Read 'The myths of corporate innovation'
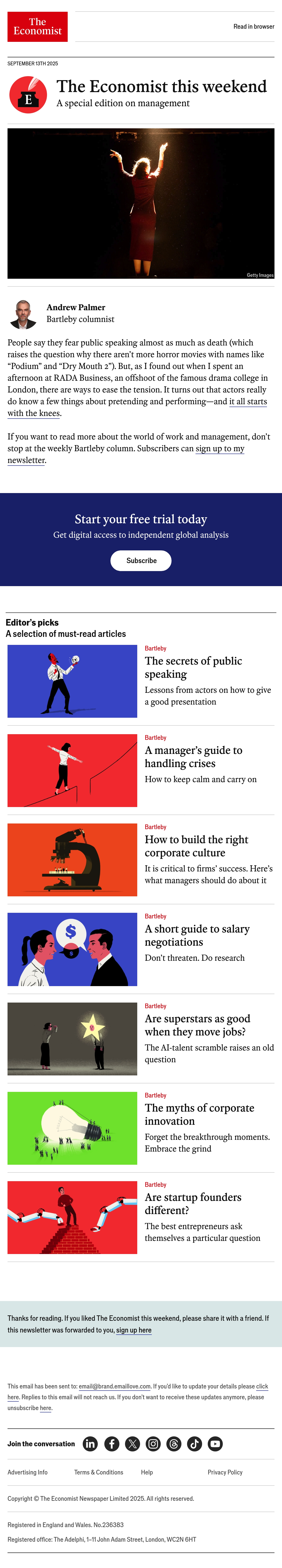The width and height of the screenshot is (282, 1568). point(199,1114)
